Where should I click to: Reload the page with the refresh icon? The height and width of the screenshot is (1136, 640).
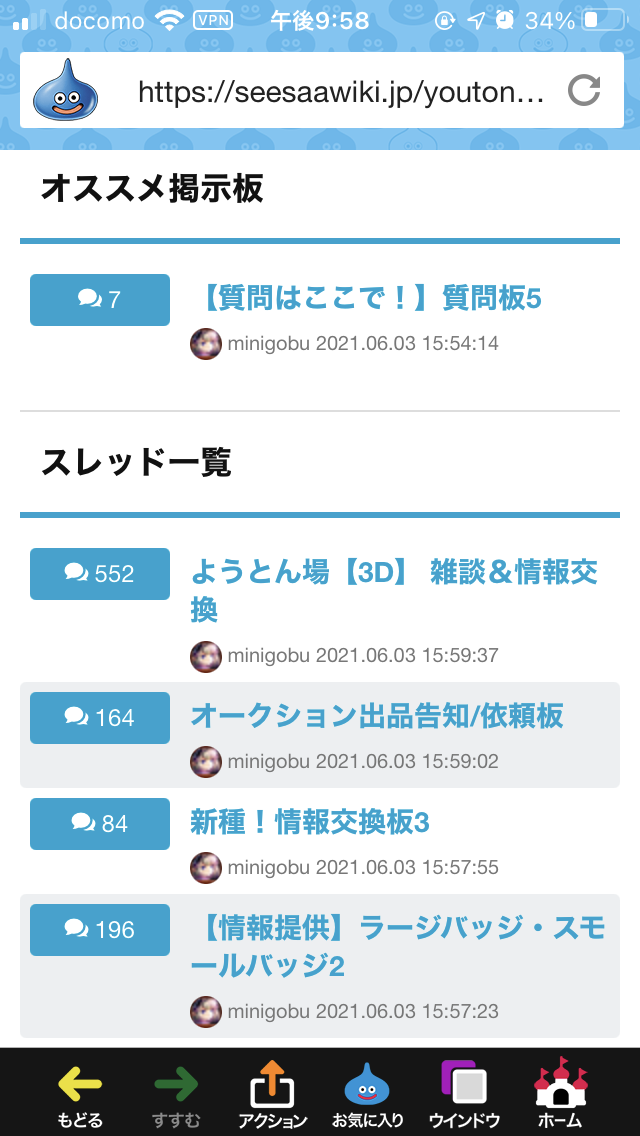tap(583, 92)
